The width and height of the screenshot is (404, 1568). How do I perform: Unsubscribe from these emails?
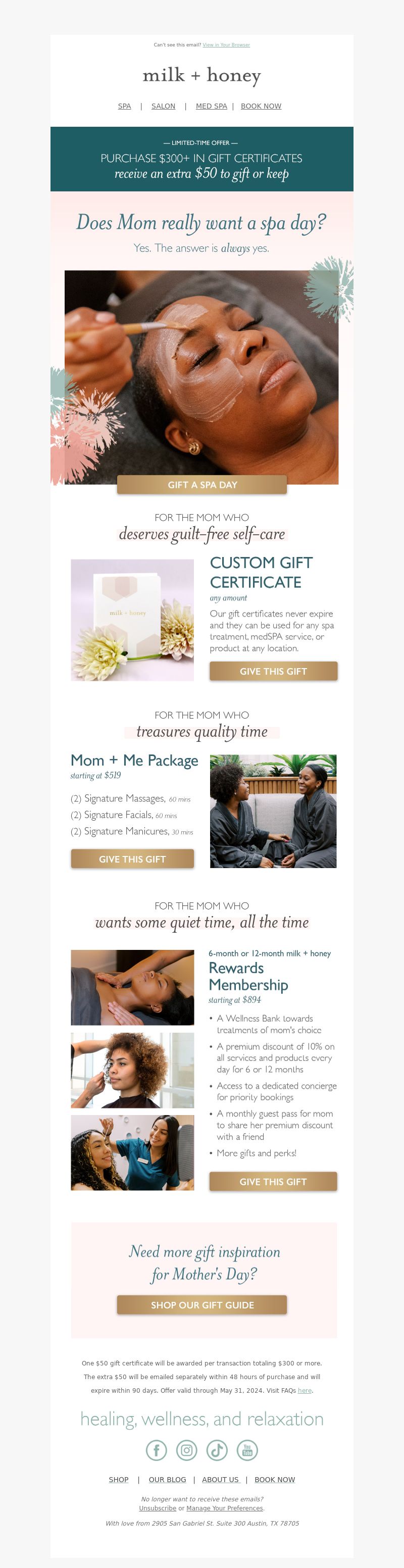(158, 1508)
